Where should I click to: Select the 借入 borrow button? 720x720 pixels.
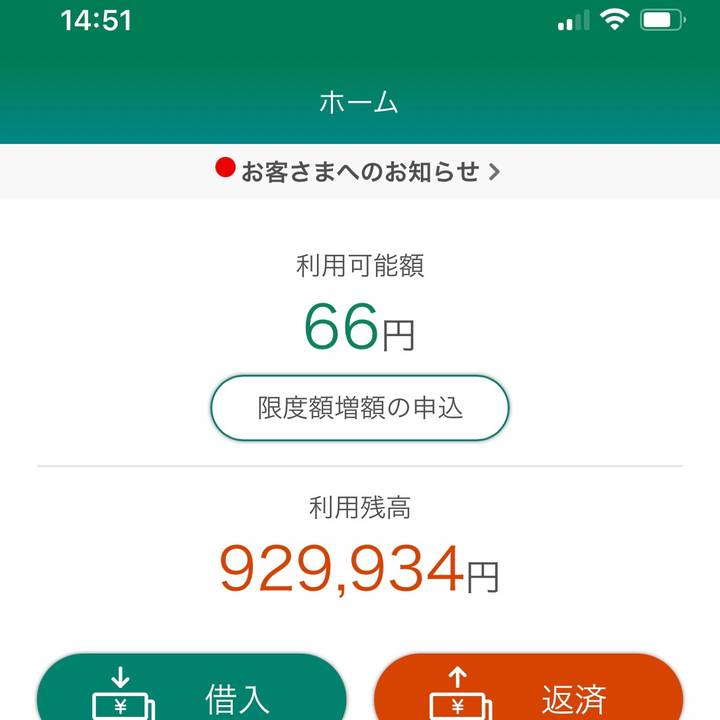(192, 690)
